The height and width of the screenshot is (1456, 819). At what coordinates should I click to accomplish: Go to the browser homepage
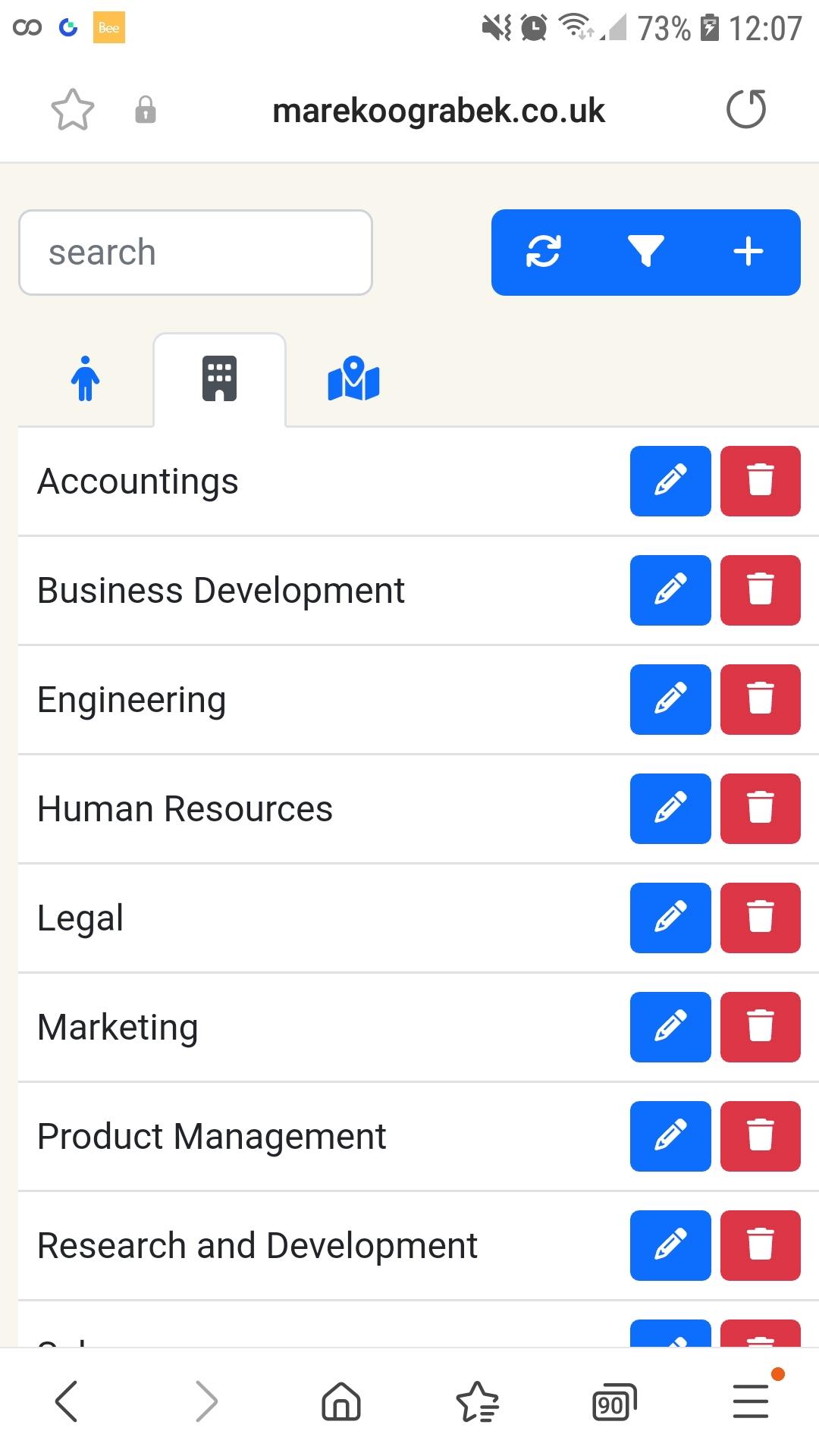[x=340, y=1401]
